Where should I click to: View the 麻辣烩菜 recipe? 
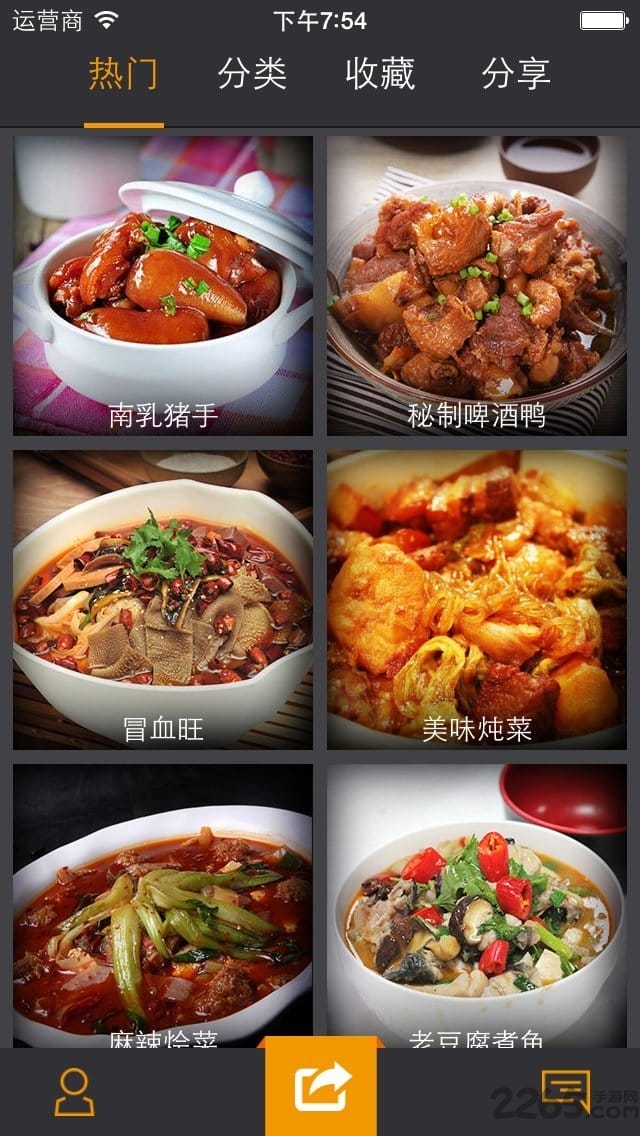163,905
